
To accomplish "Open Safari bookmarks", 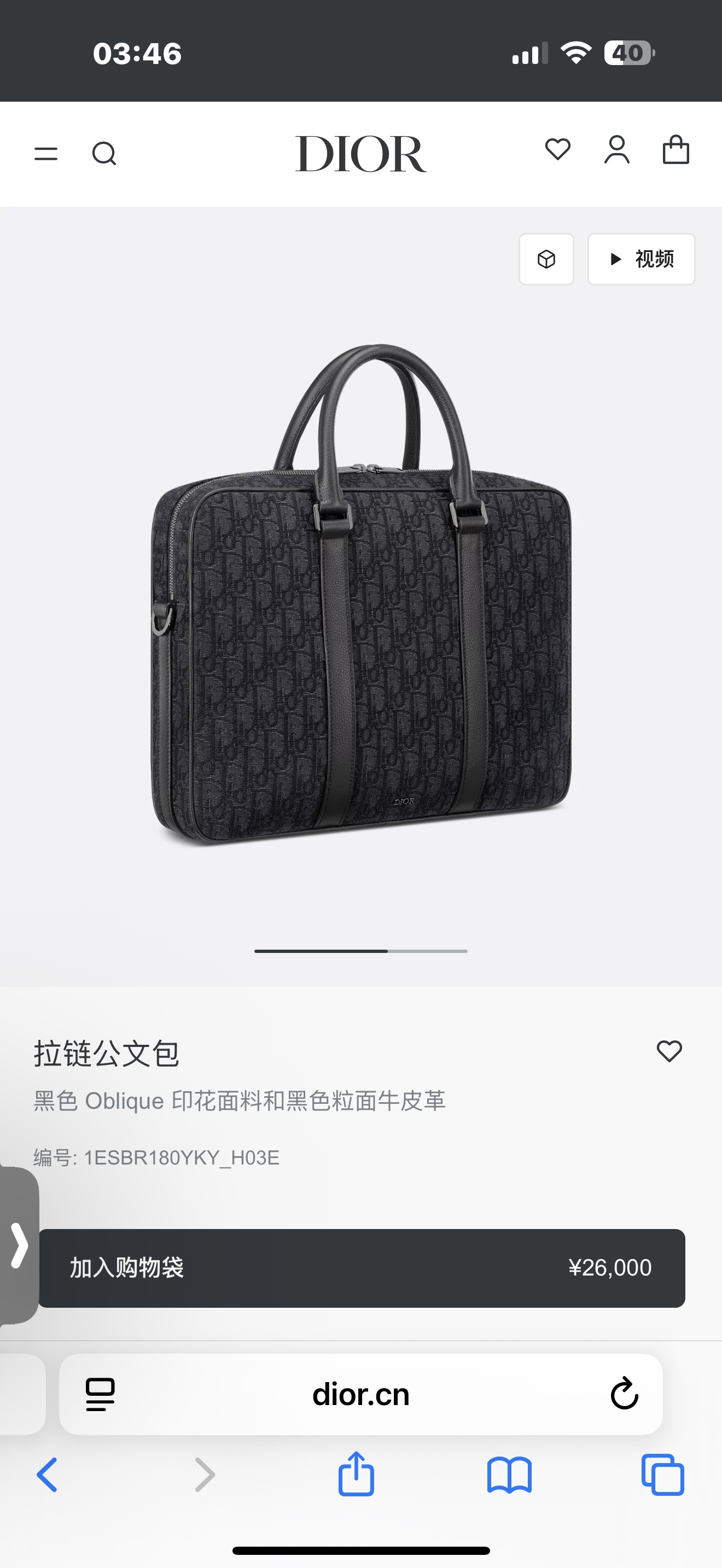I will click(x=510, y=1475).
